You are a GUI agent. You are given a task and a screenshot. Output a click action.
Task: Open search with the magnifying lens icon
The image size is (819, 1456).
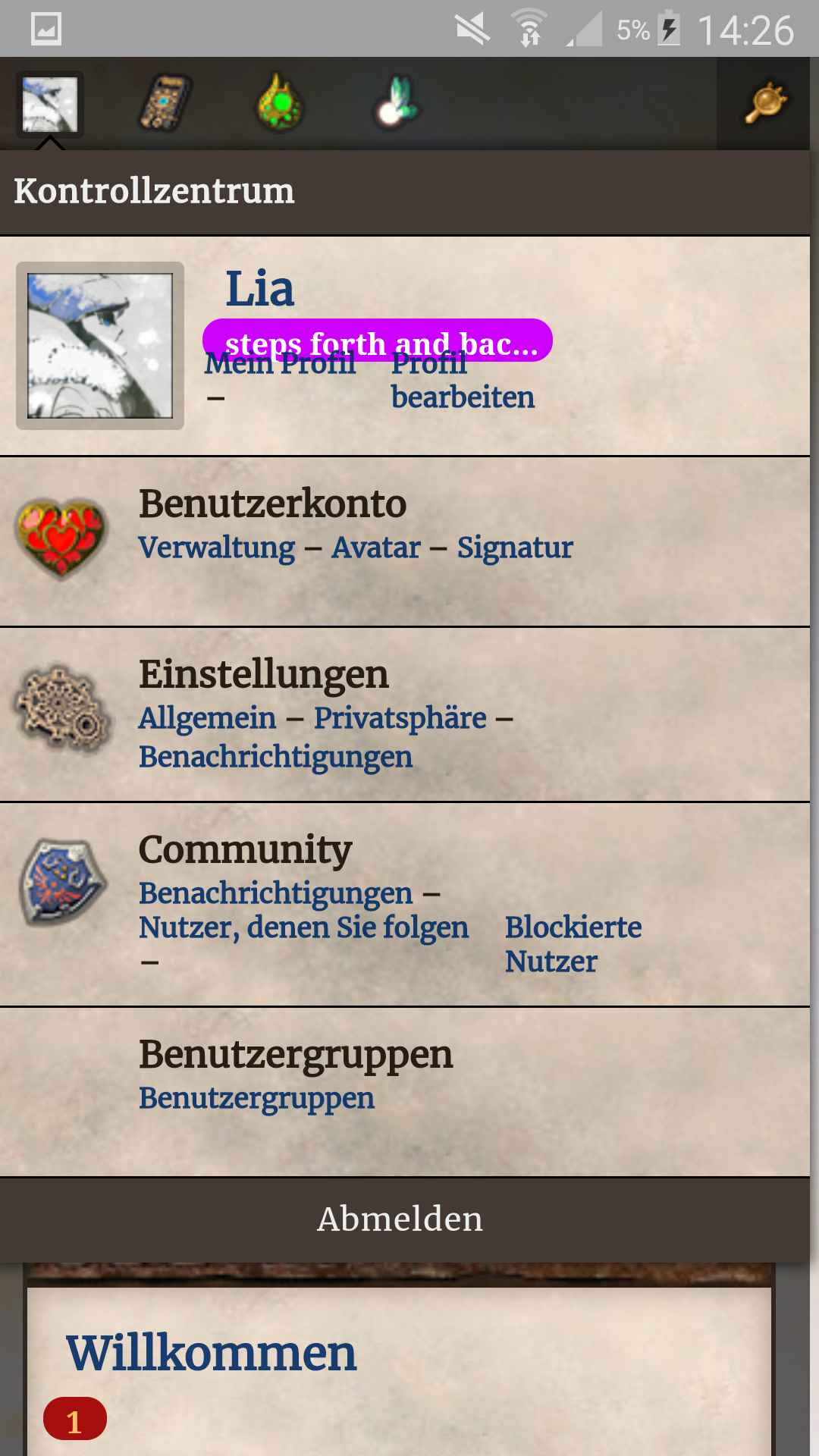pos(765,103)
